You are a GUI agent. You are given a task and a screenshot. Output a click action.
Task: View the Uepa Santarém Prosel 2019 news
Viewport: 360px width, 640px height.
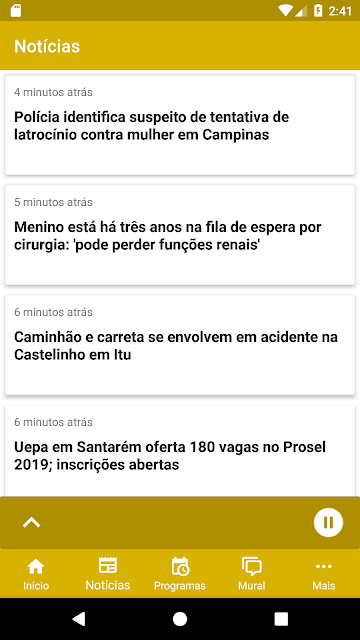[180, 451]
